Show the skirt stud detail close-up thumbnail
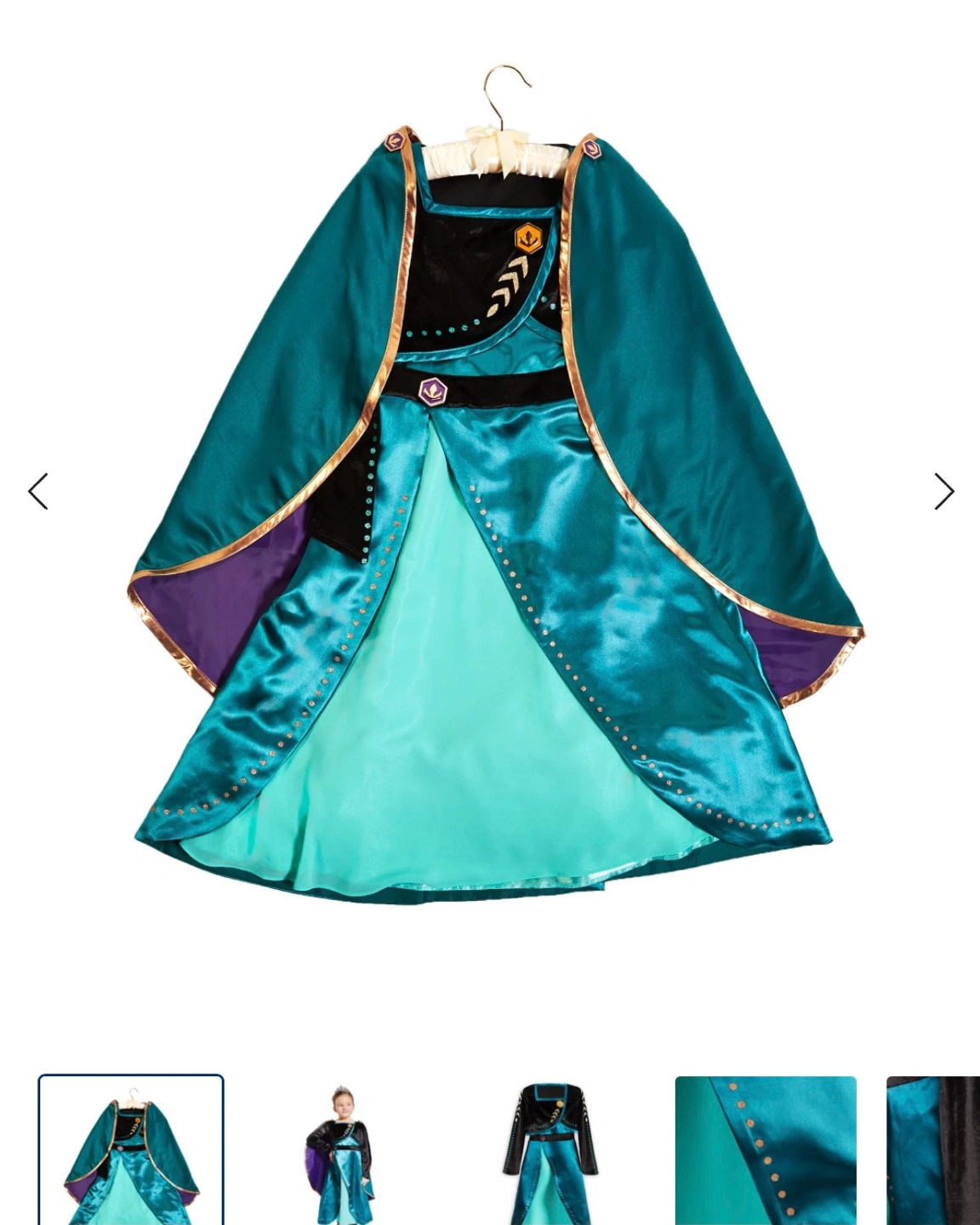The width and height of the screenshot is (980, 1225). 765,1153
